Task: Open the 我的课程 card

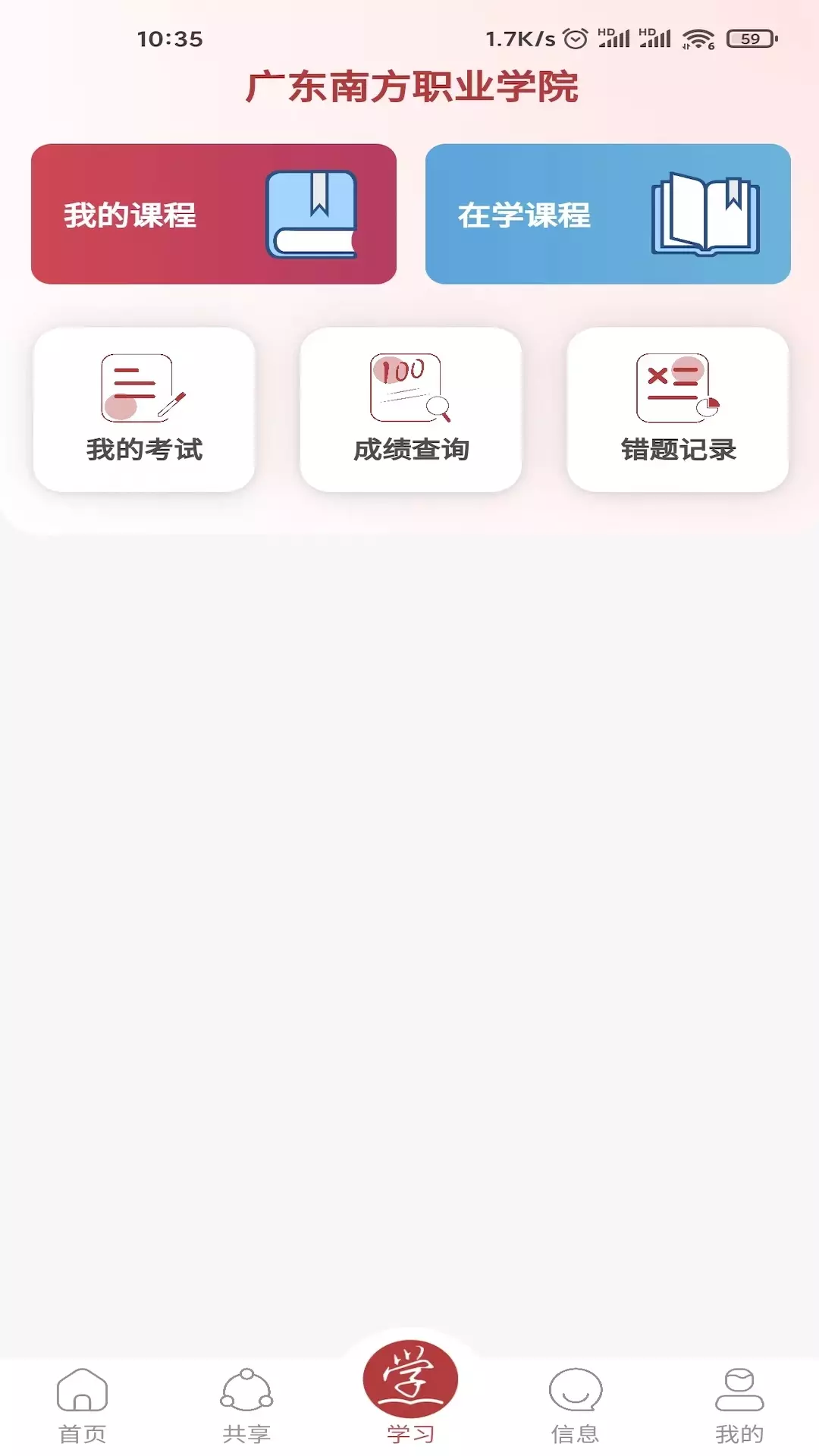Action: click(x=213, y=214)
